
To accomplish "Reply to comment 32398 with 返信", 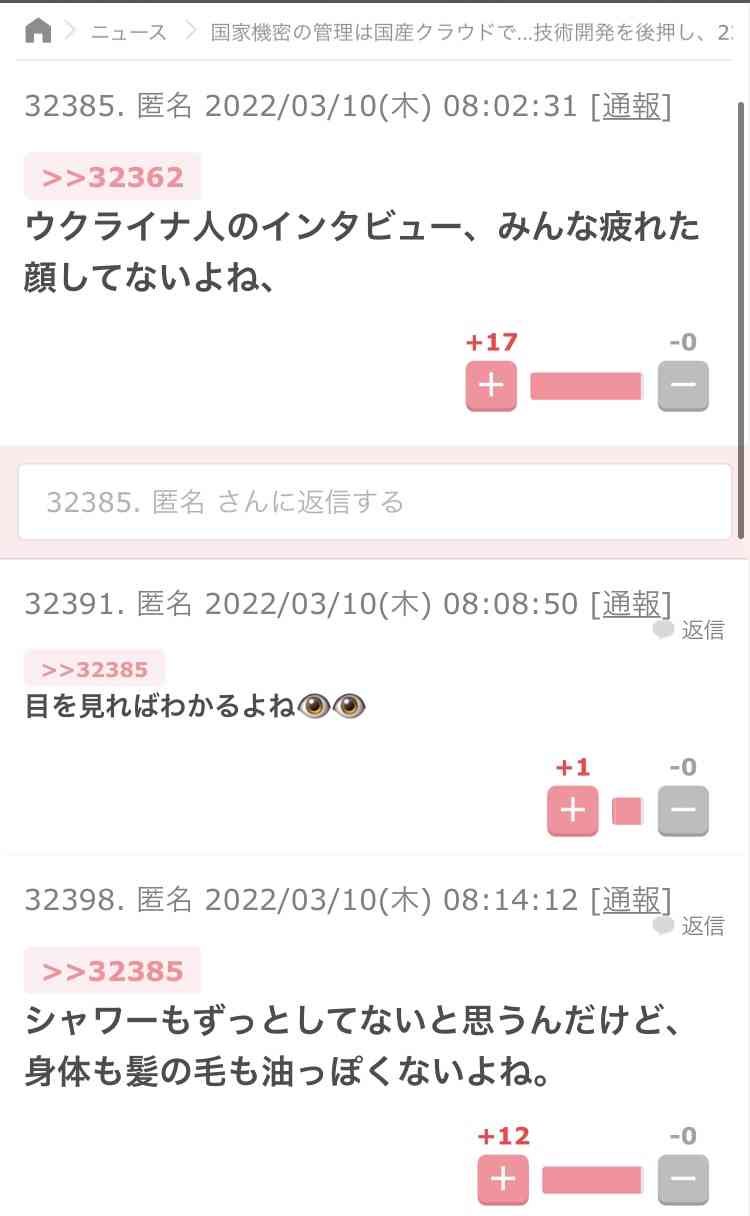I will pos(689,926).
